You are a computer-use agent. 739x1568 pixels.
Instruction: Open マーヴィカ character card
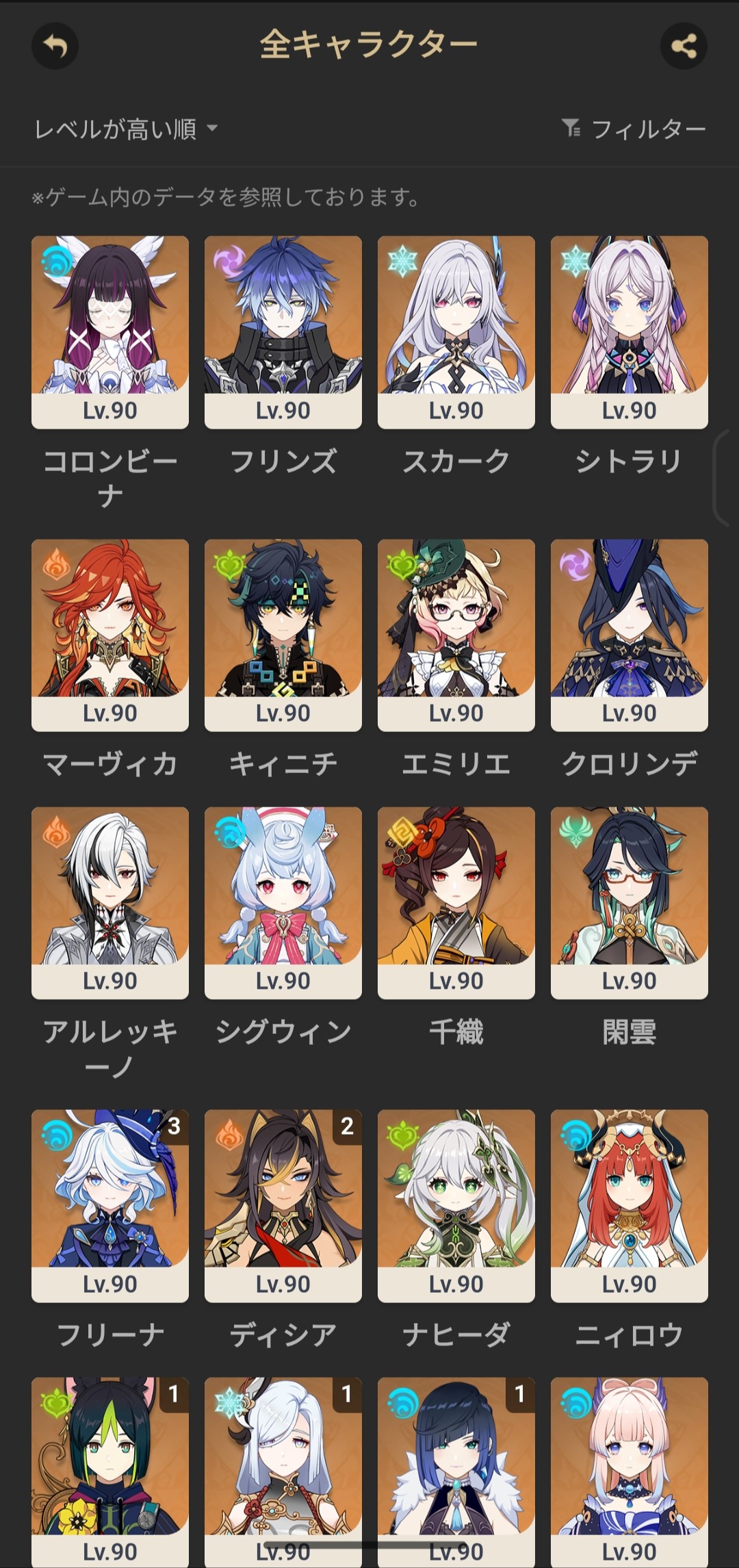pyautogui.click(x=110, y=635)
